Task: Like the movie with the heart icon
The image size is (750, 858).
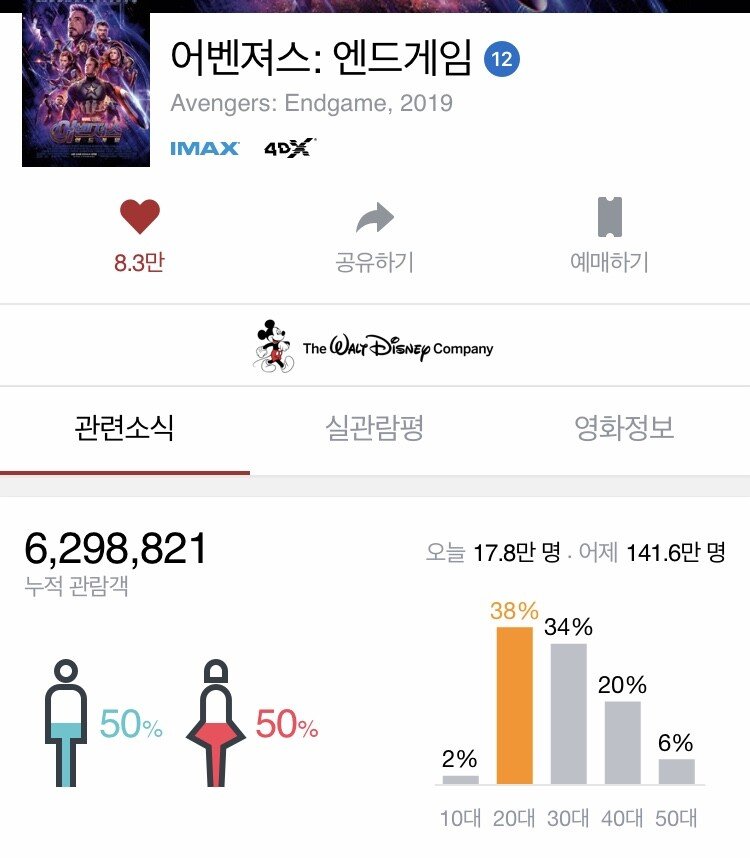Action: (139, 218)
